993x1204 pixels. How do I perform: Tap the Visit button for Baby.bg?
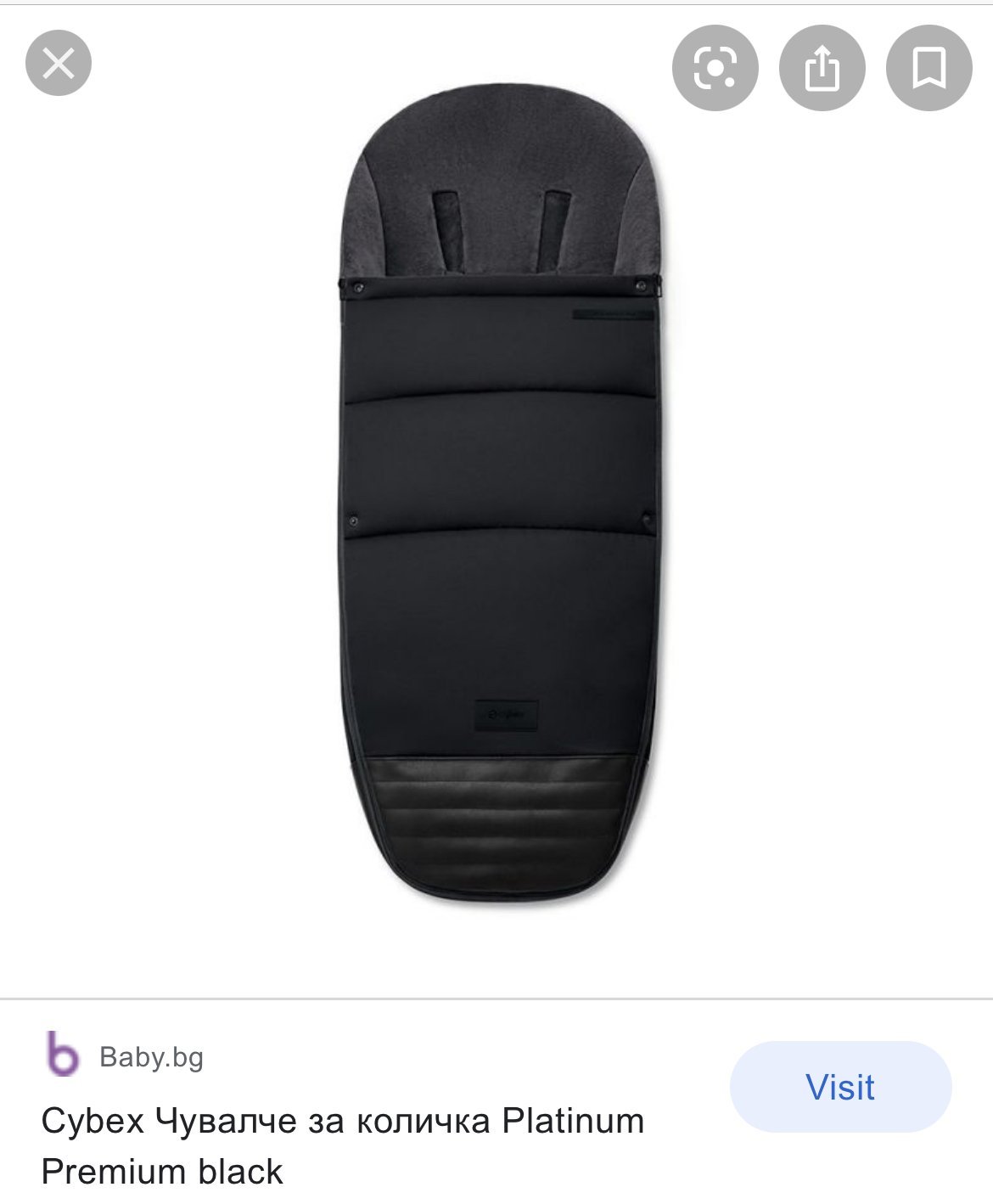pos(840,1087)
